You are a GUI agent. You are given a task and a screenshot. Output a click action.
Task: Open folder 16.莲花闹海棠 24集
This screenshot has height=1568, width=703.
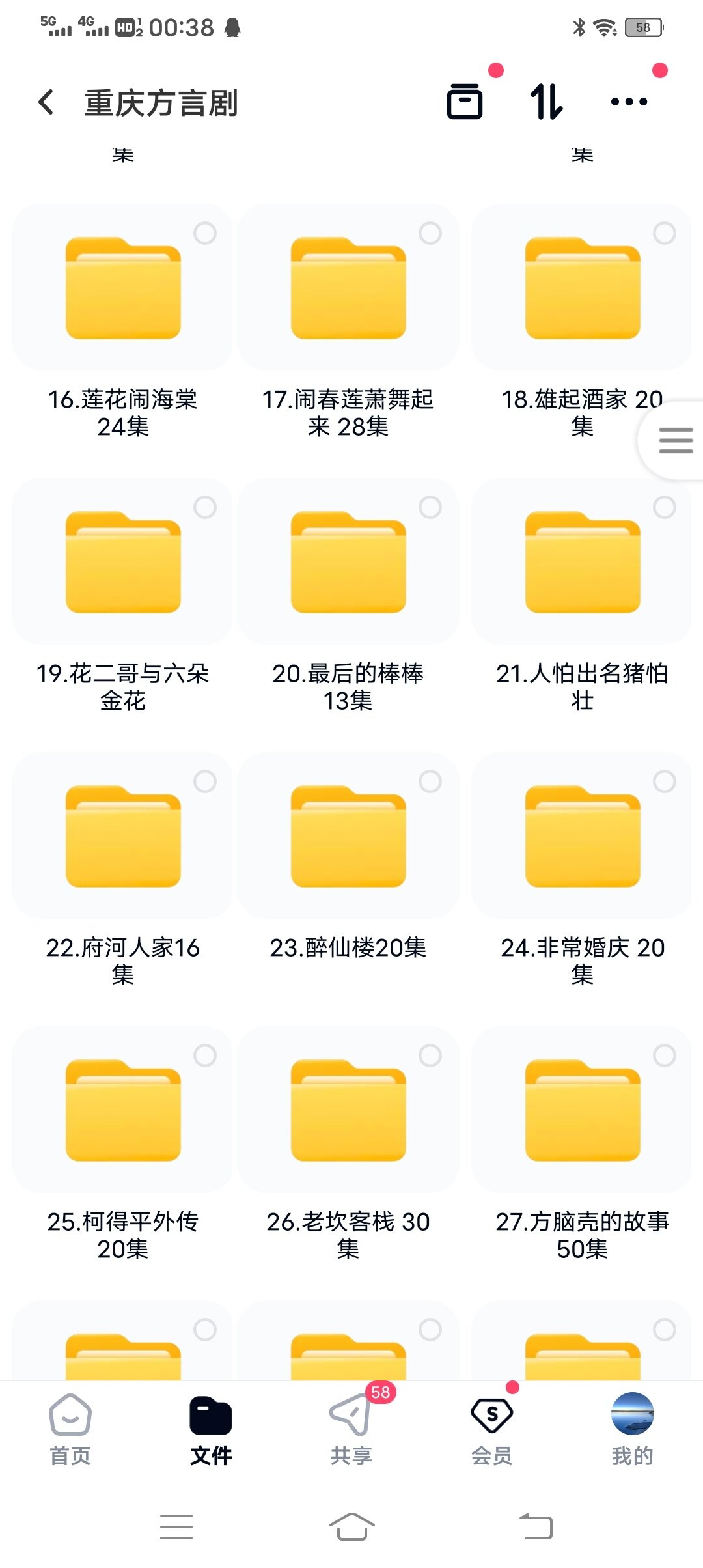click(x=123, y=289)
